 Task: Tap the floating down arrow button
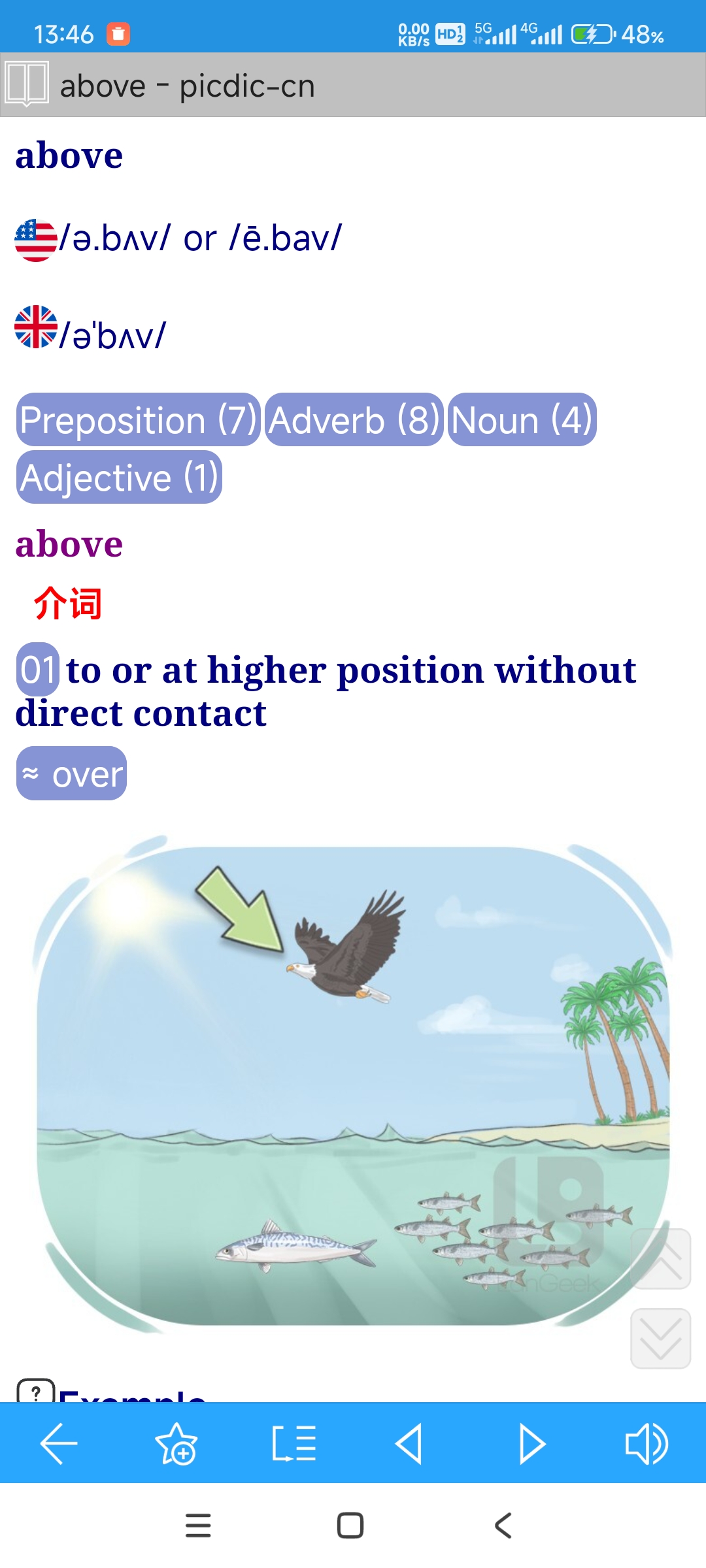(661, 1339)
